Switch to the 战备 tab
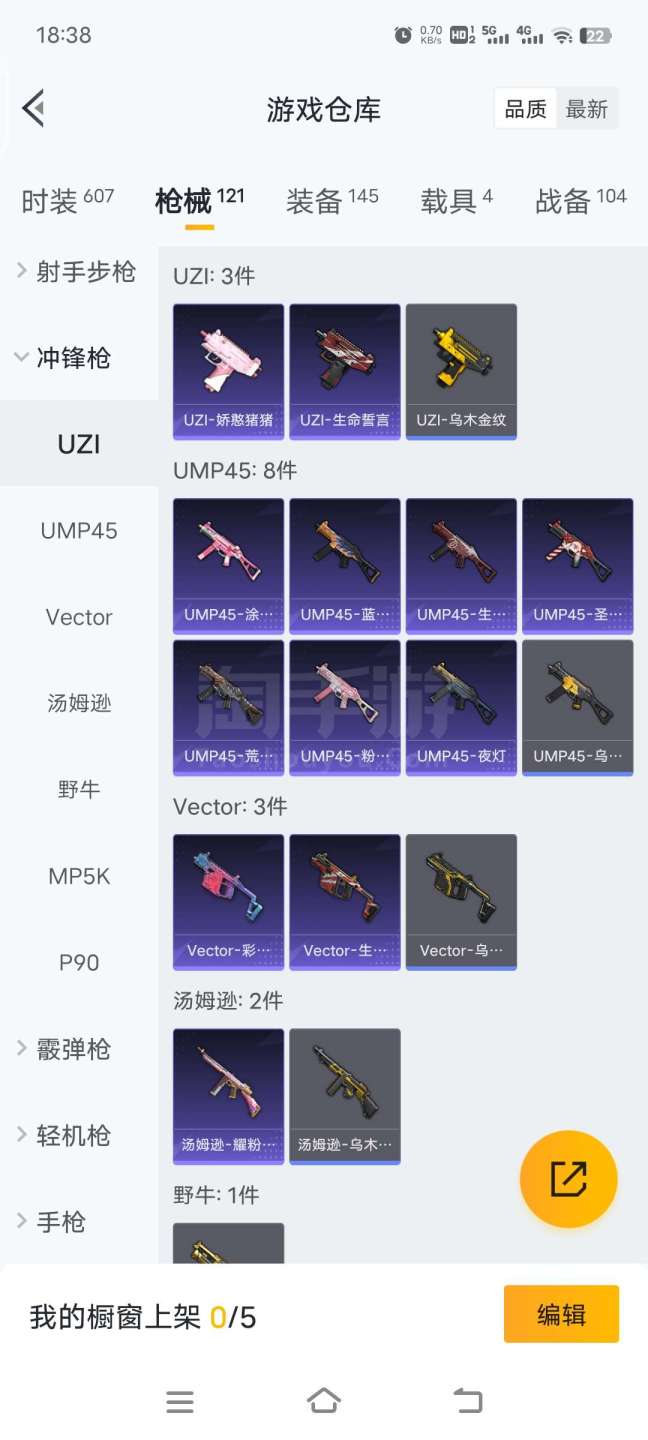Screen dimensions: 648x1440 581,200
